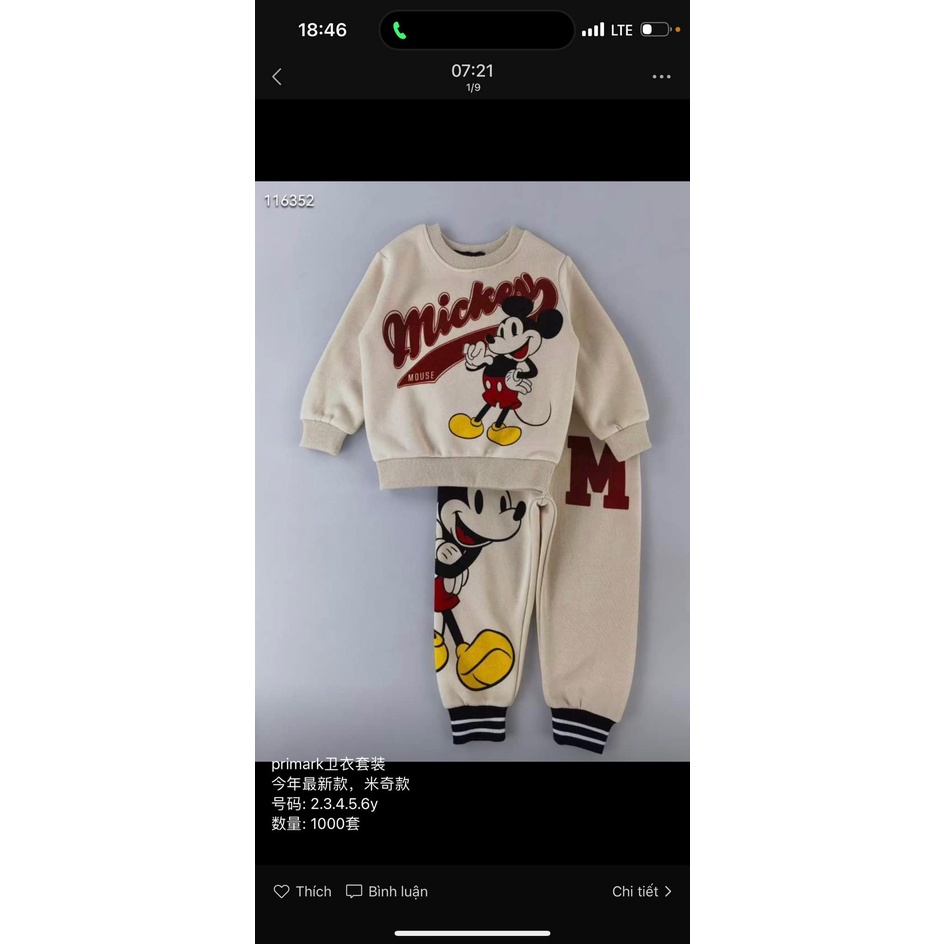Open the three-dot overflow menu
Screen dimensions: 944x944
click(x=661, y=77)
